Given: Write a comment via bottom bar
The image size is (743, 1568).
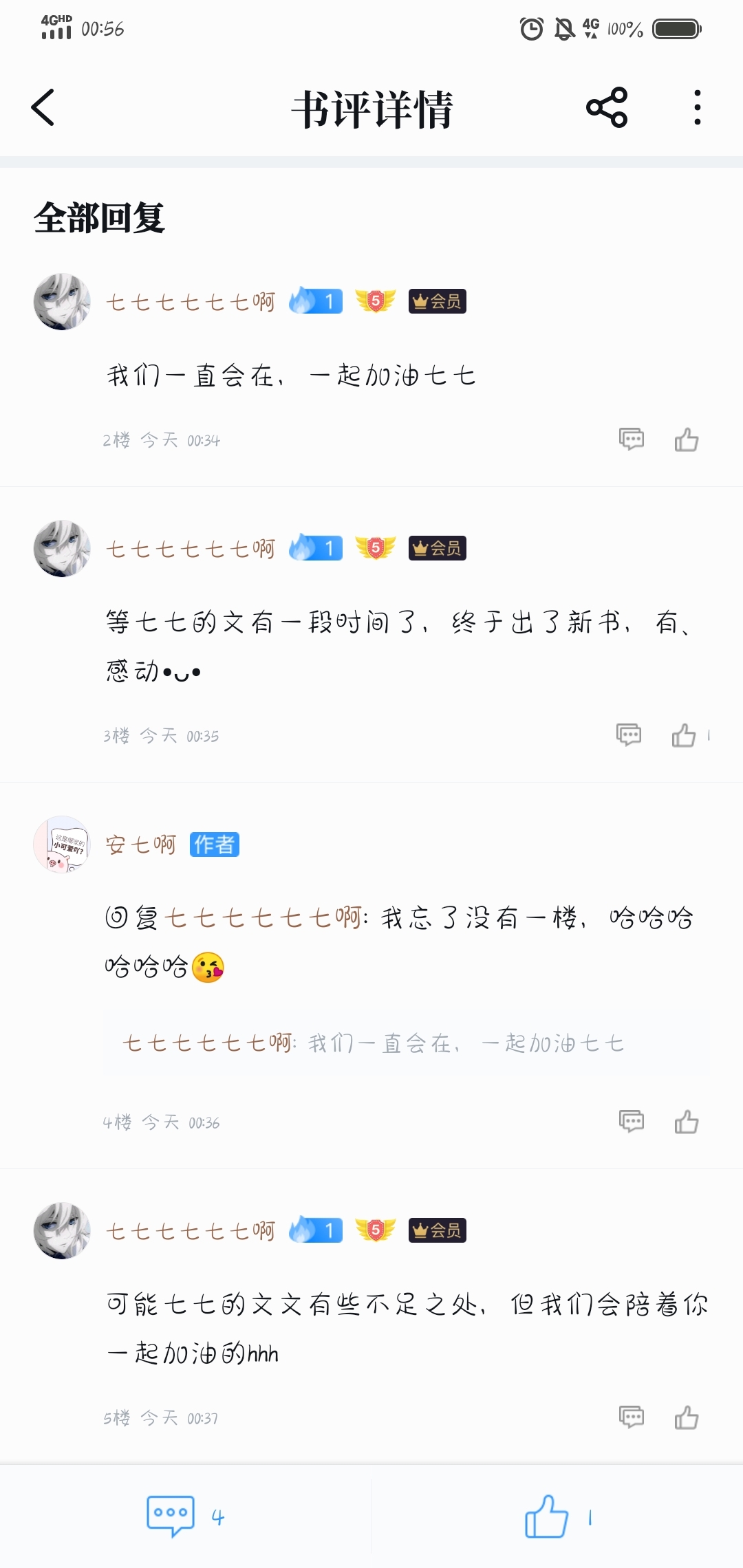Looking at the screenshot, I should click(x=171, y=1516).
